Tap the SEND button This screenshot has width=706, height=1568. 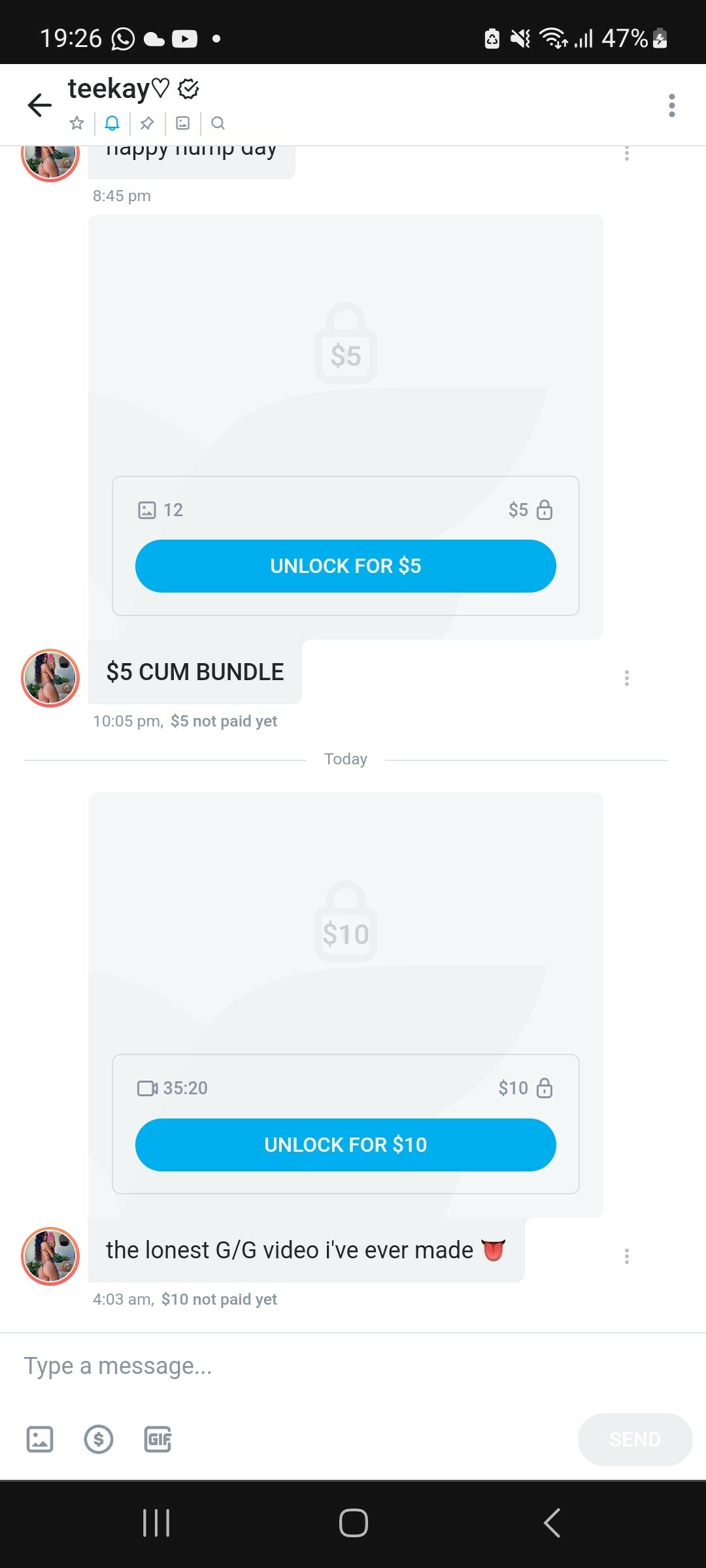634,1439
